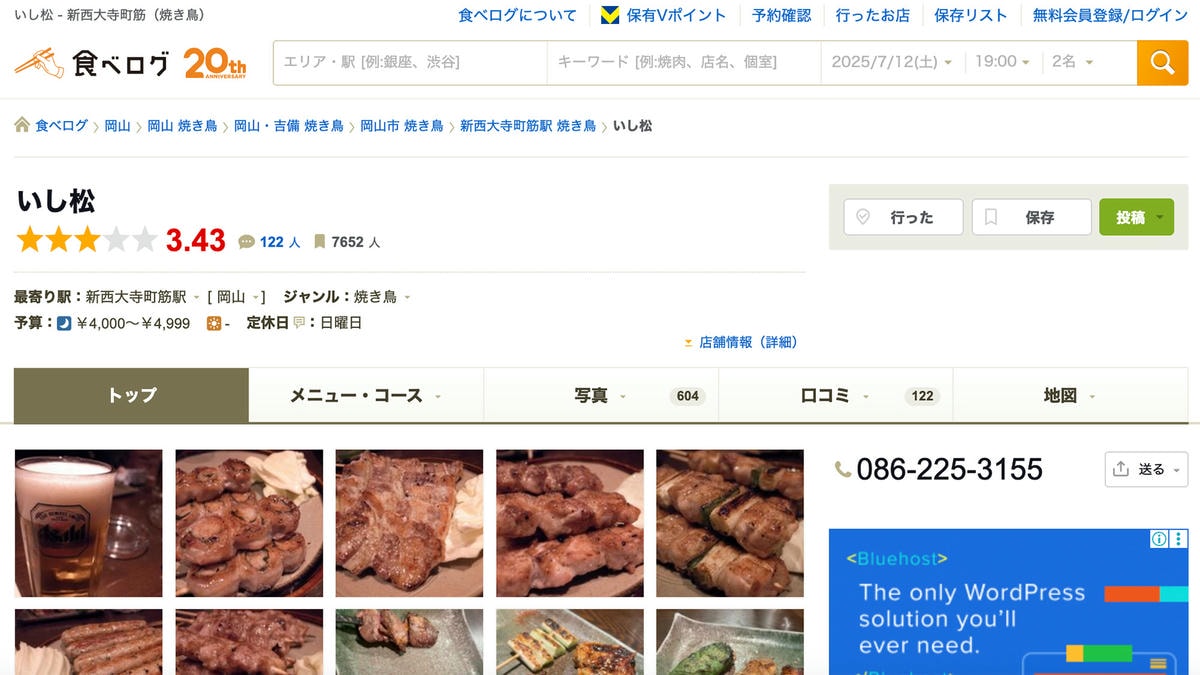Switch to the 口コミ reviews tab
The height and width of the screenshot is (675, 1200).
pyautogui.click(x=835, y=396)
